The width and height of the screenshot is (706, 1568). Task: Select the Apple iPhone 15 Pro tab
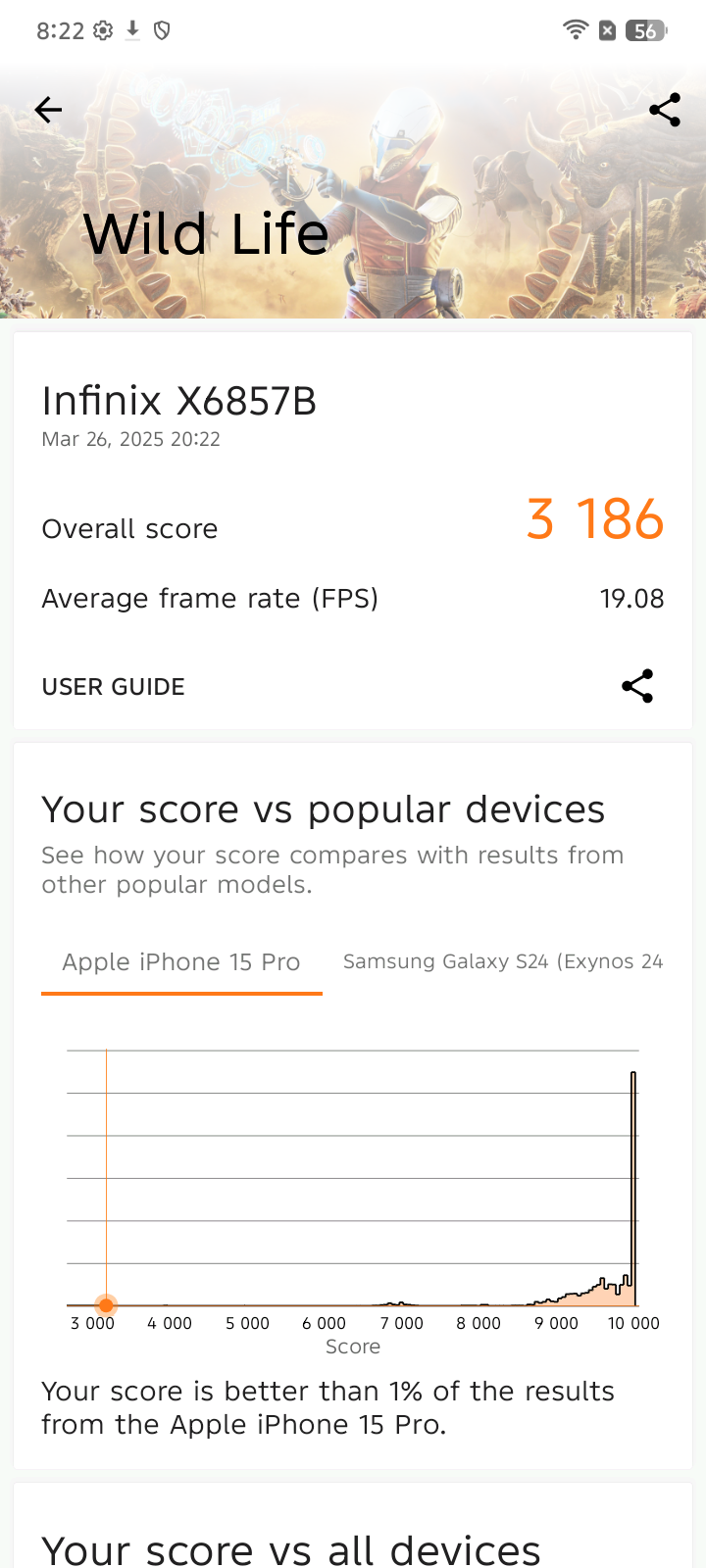point(181,961)
